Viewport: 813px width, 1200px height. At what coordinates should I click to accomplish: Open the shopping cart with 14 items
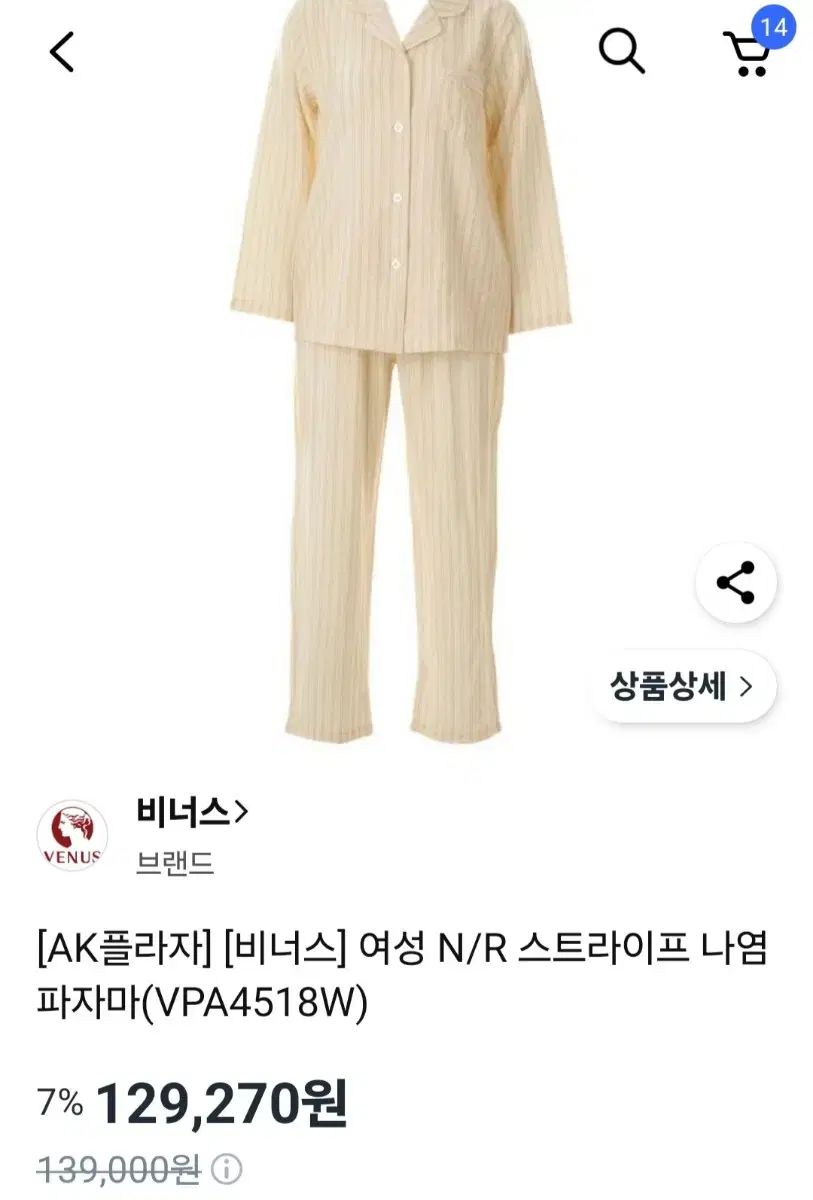coord(748,50)
